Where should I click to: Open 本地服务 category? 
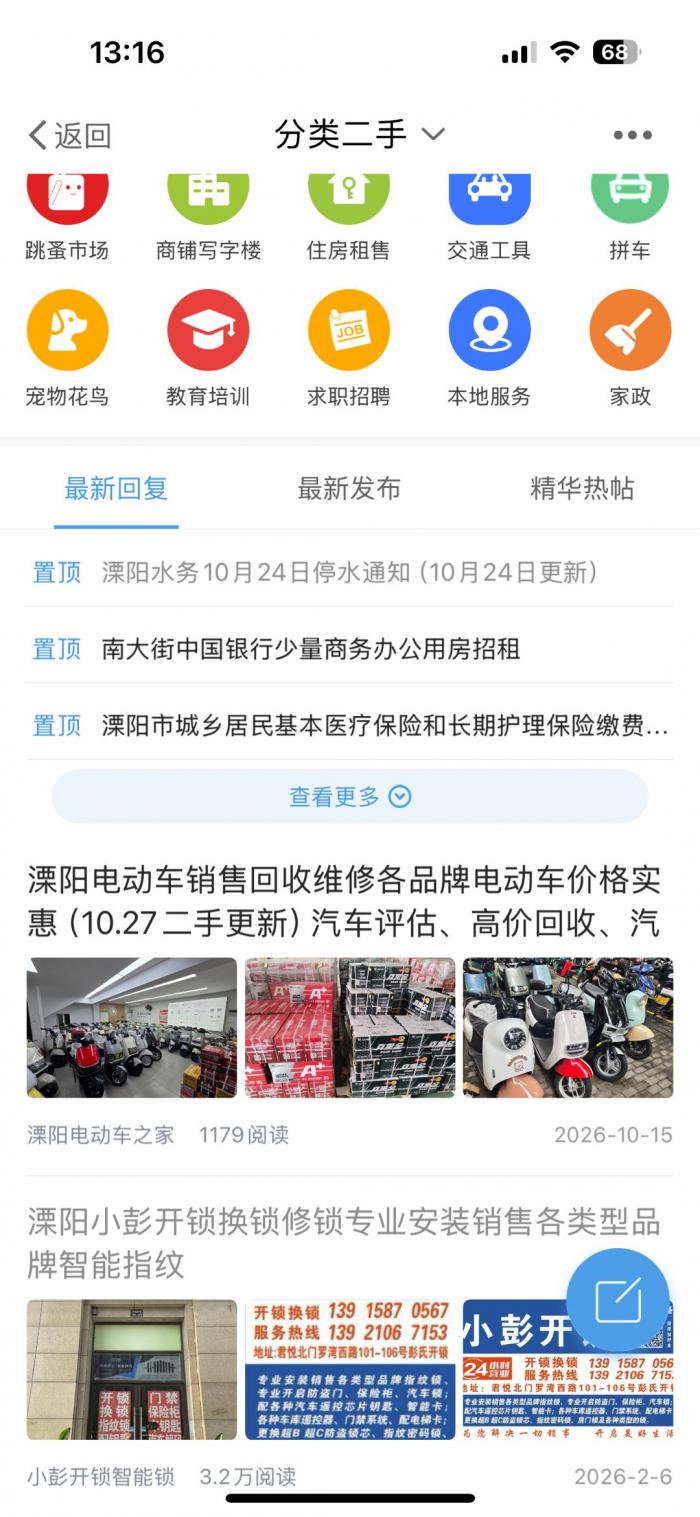pyautogui.click(x=489, y=347)
